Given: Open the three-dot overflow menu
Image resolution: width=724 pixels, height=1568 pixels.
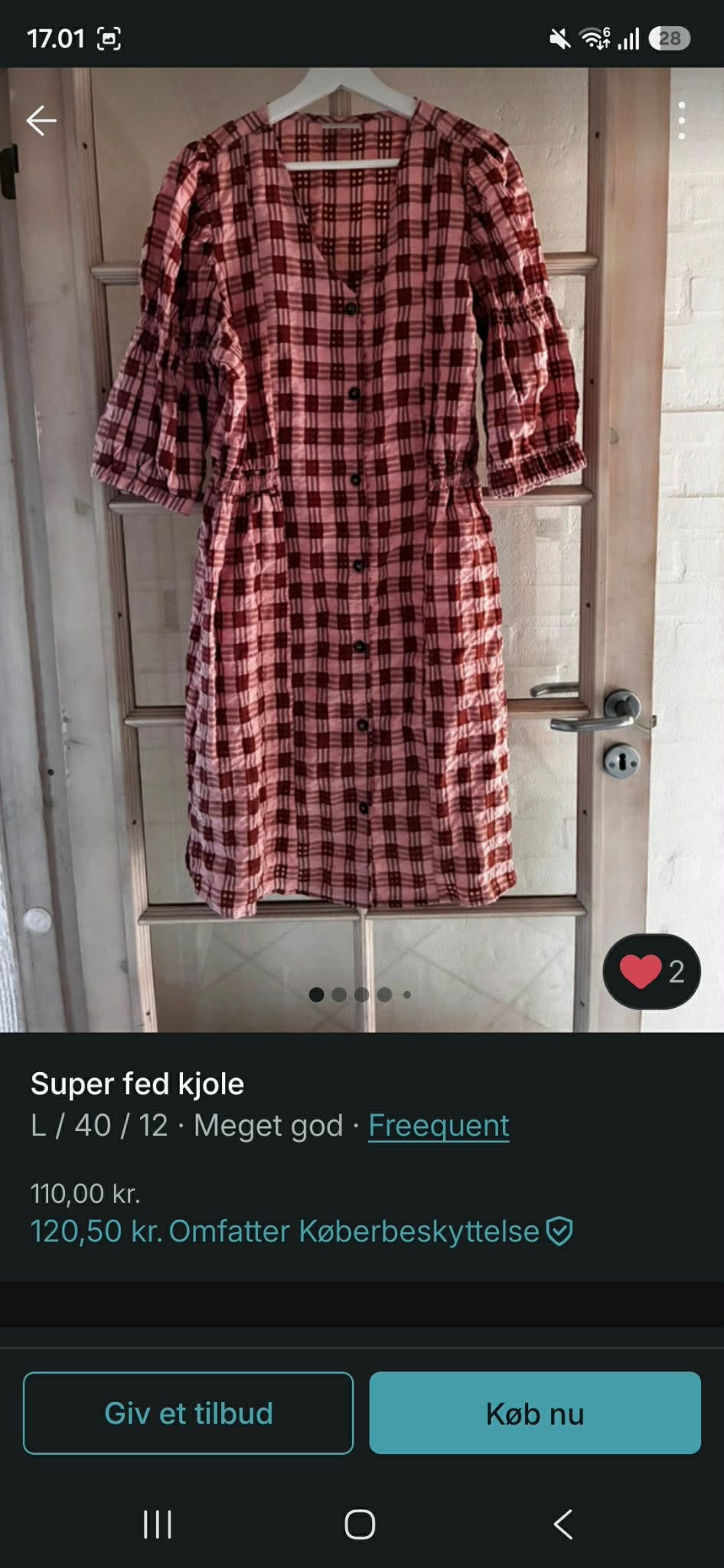Looking at the screenshot, I should tap(681, 120).
